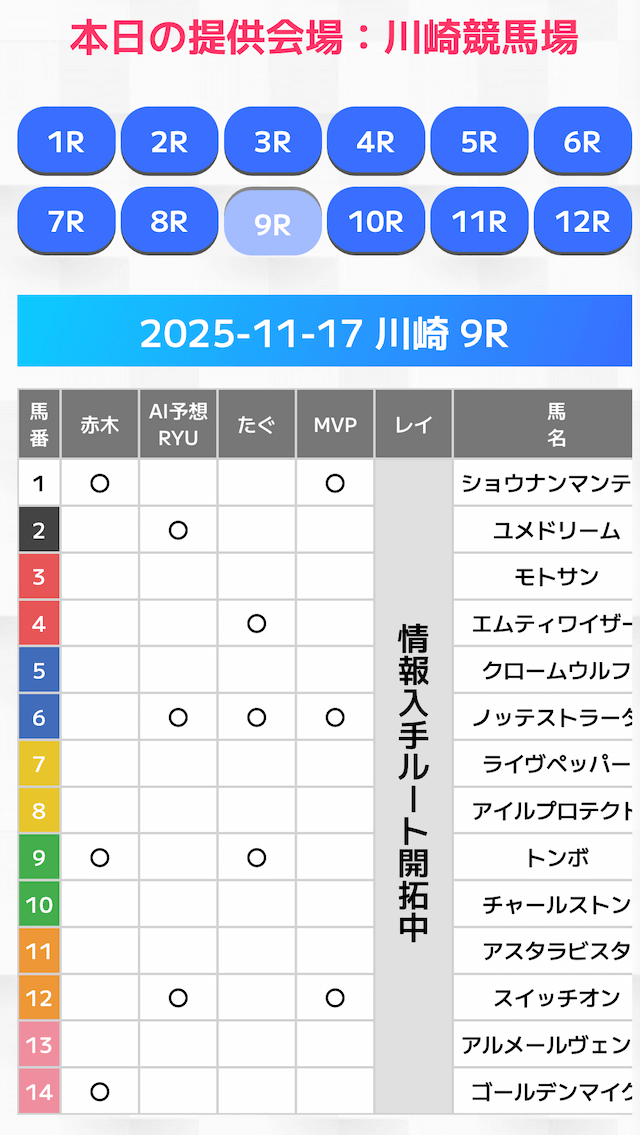Open the 11R race predictions
This screenshot has width=640, height=1135.
click(479, 221)
